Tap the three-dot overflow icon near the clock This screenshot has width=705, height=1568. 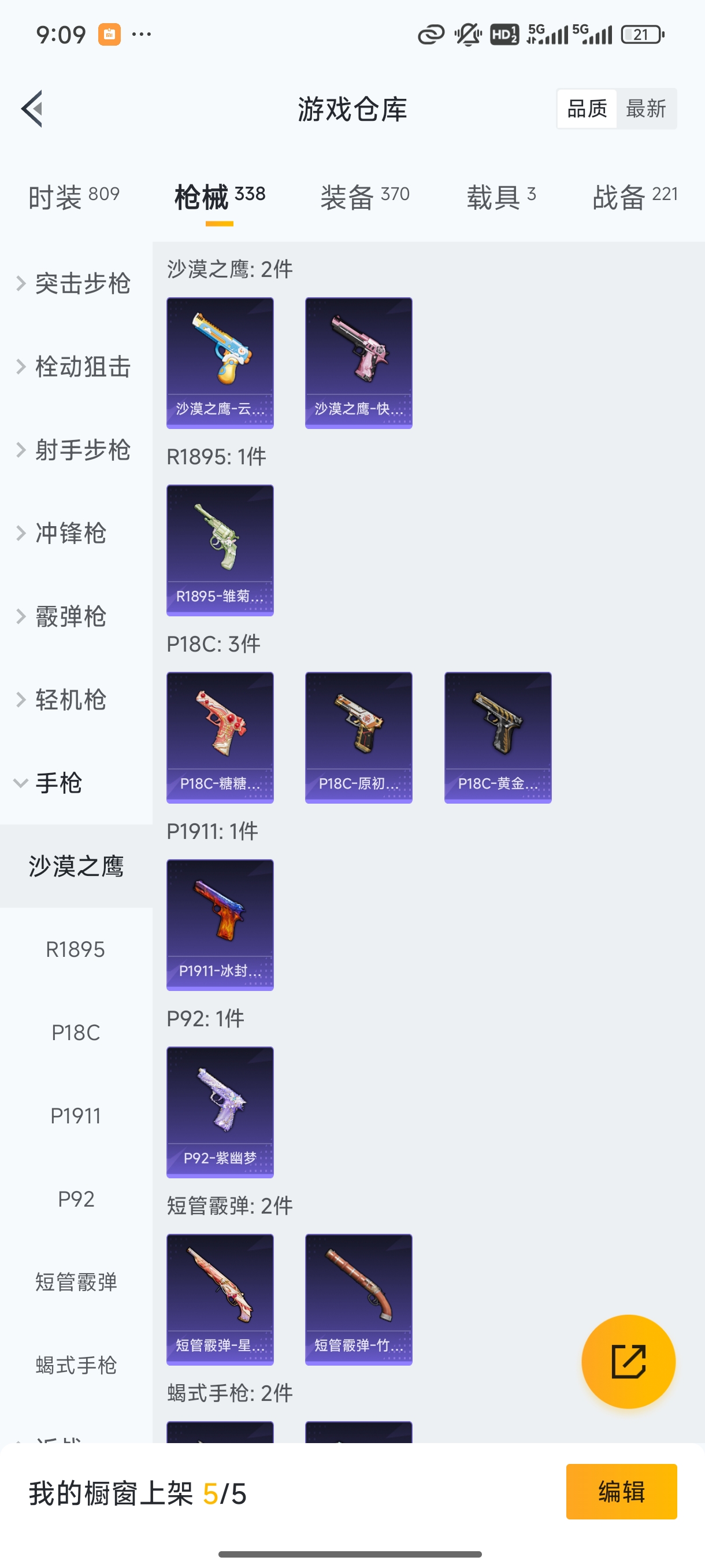[x=141, y=35]
